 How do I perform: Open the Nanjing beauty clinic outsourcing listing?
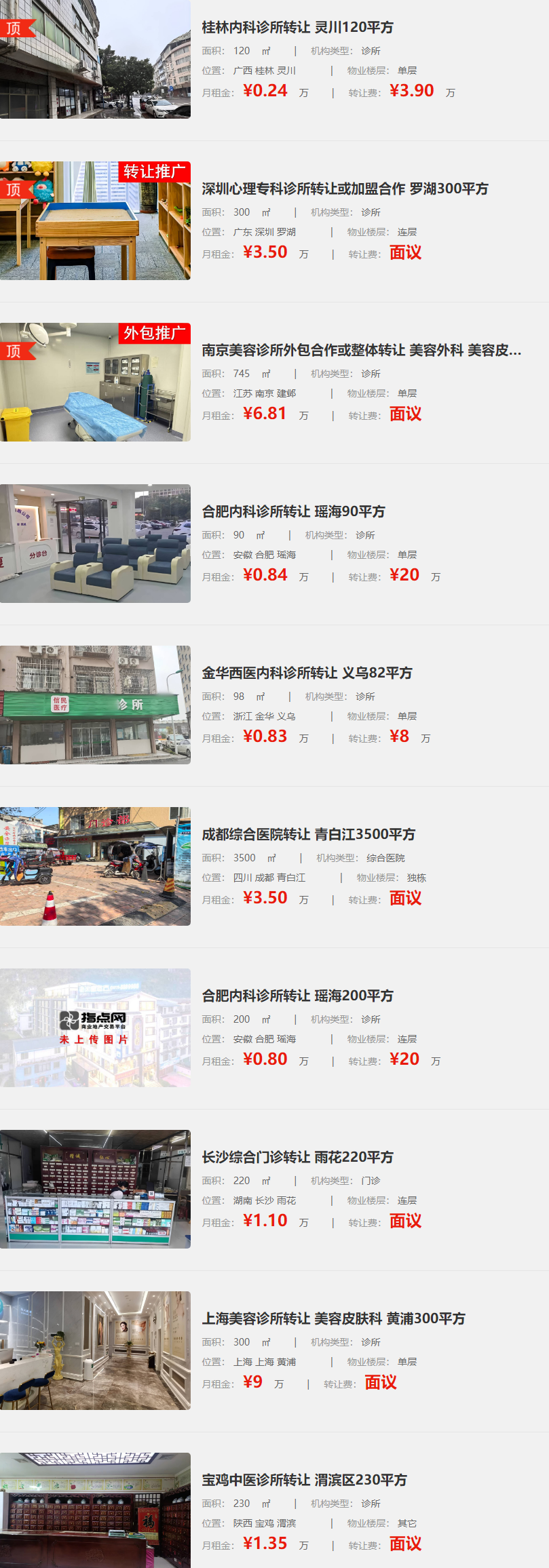[361, 350]
